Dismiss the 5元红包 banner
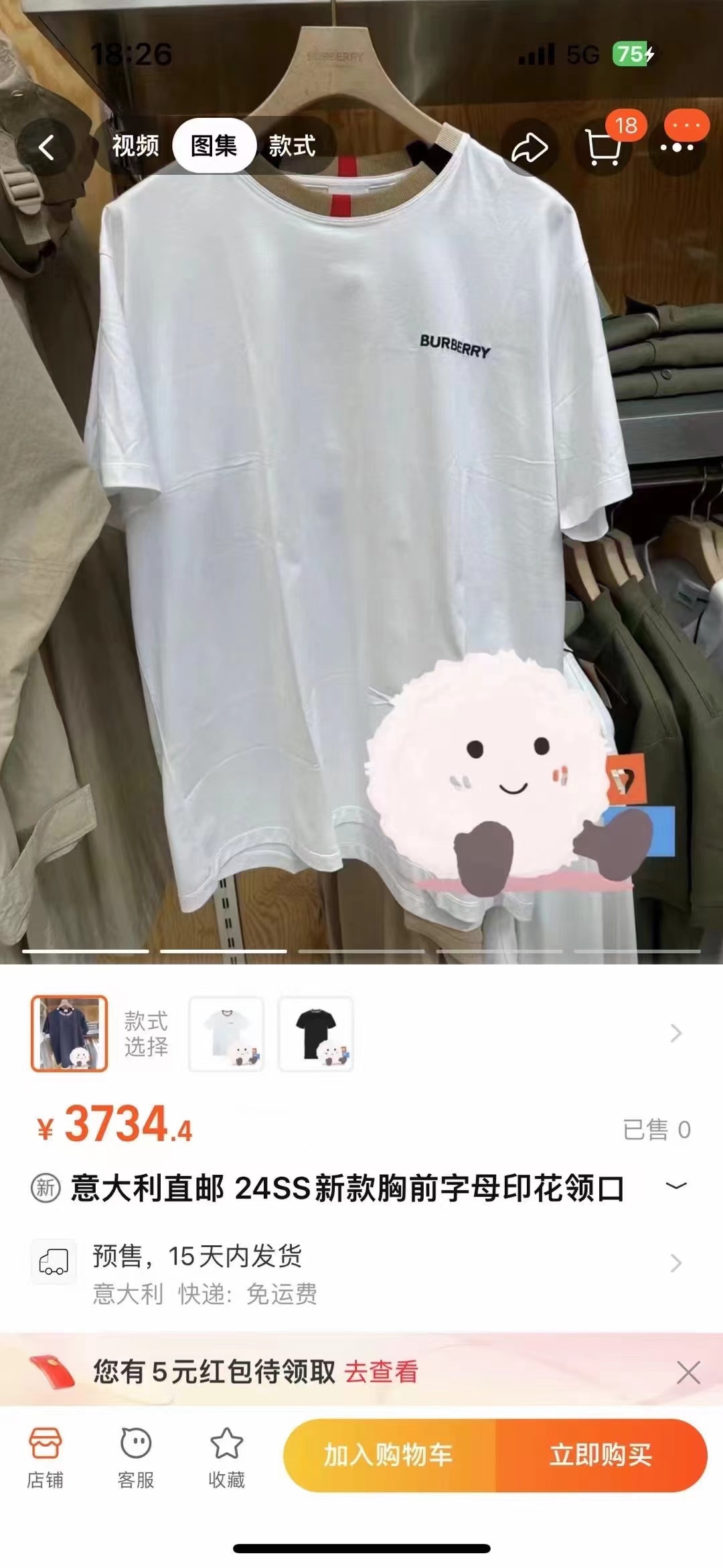The width and height of the screenshot is (723, 1568). [x=688, y=1372]
